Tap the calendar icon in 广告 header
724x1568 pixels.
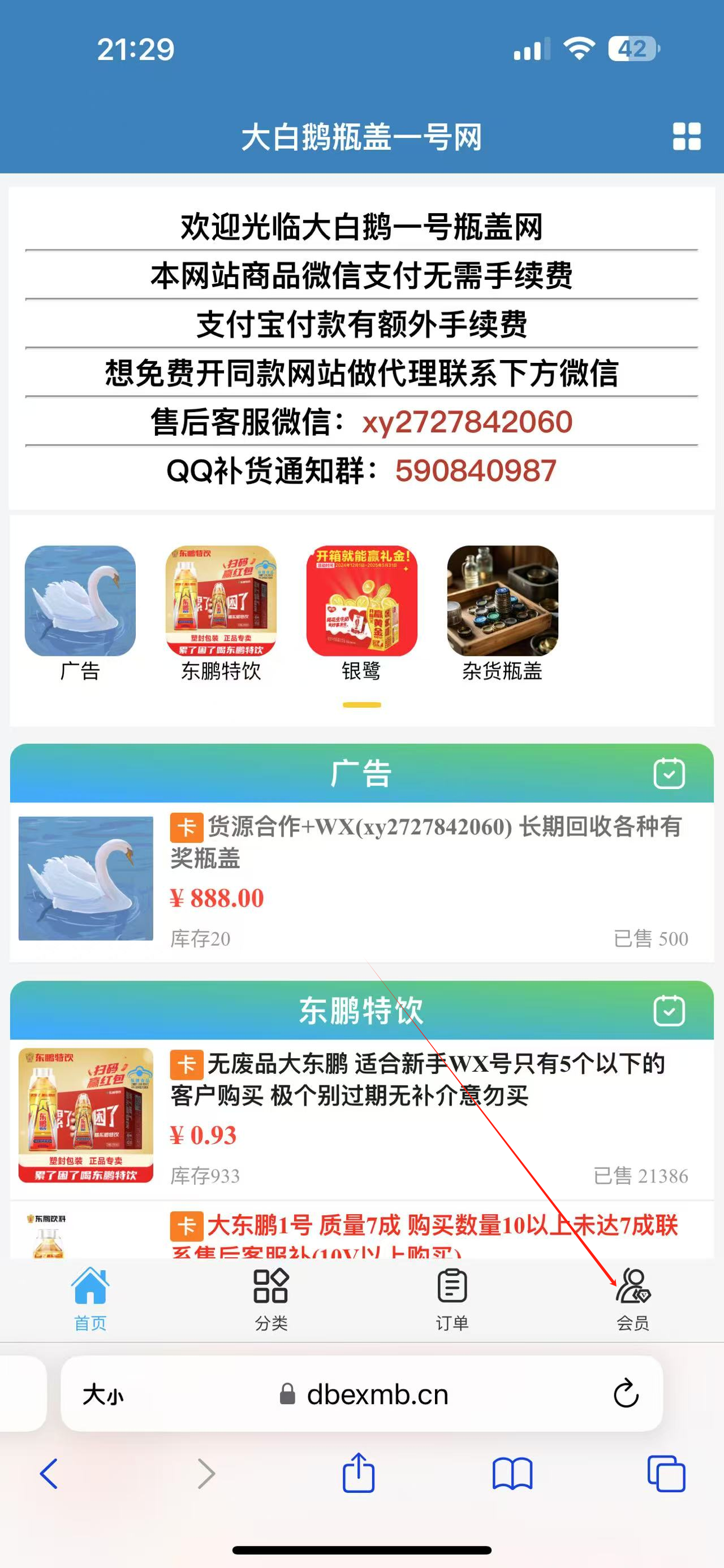click(669, 774)
